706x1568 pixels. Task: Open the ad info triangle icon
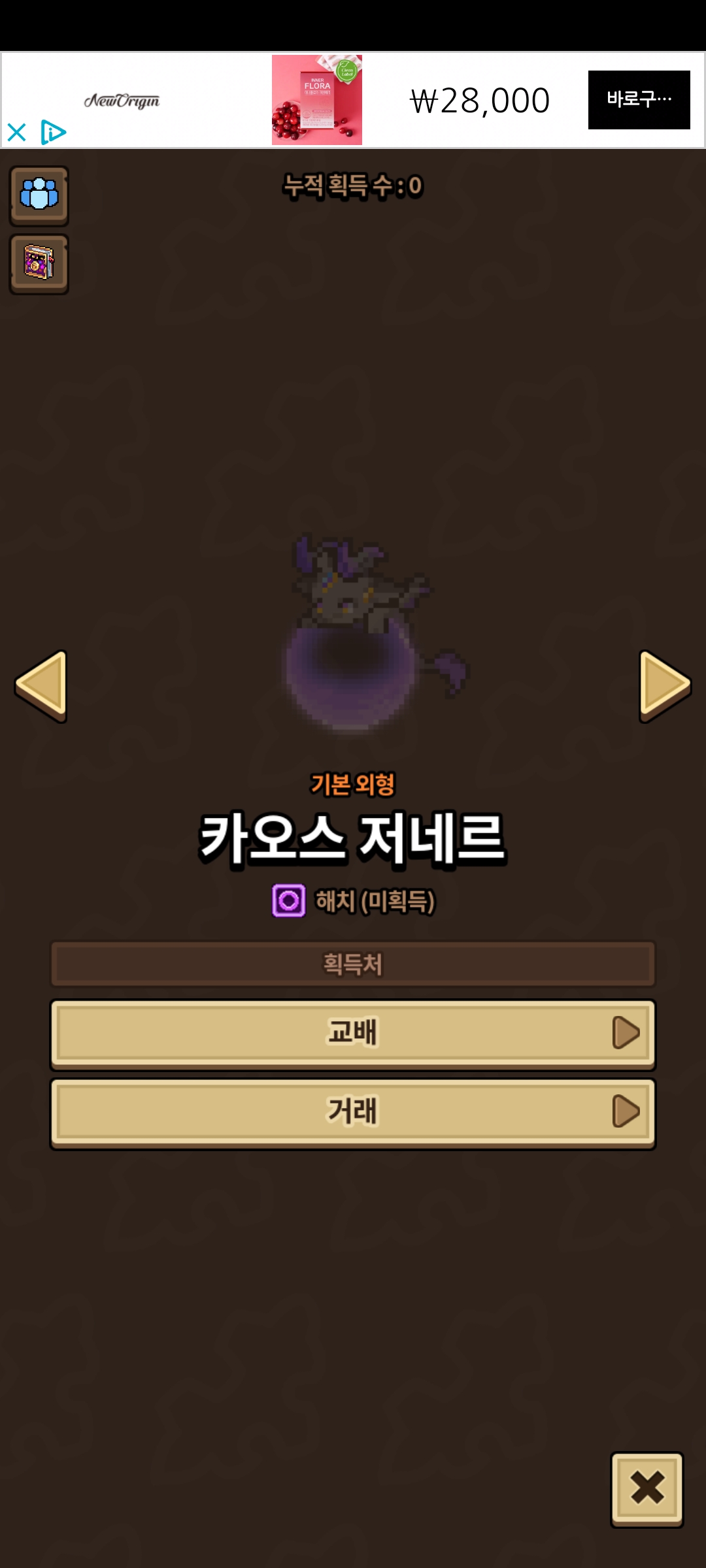[x=53, y=133]
